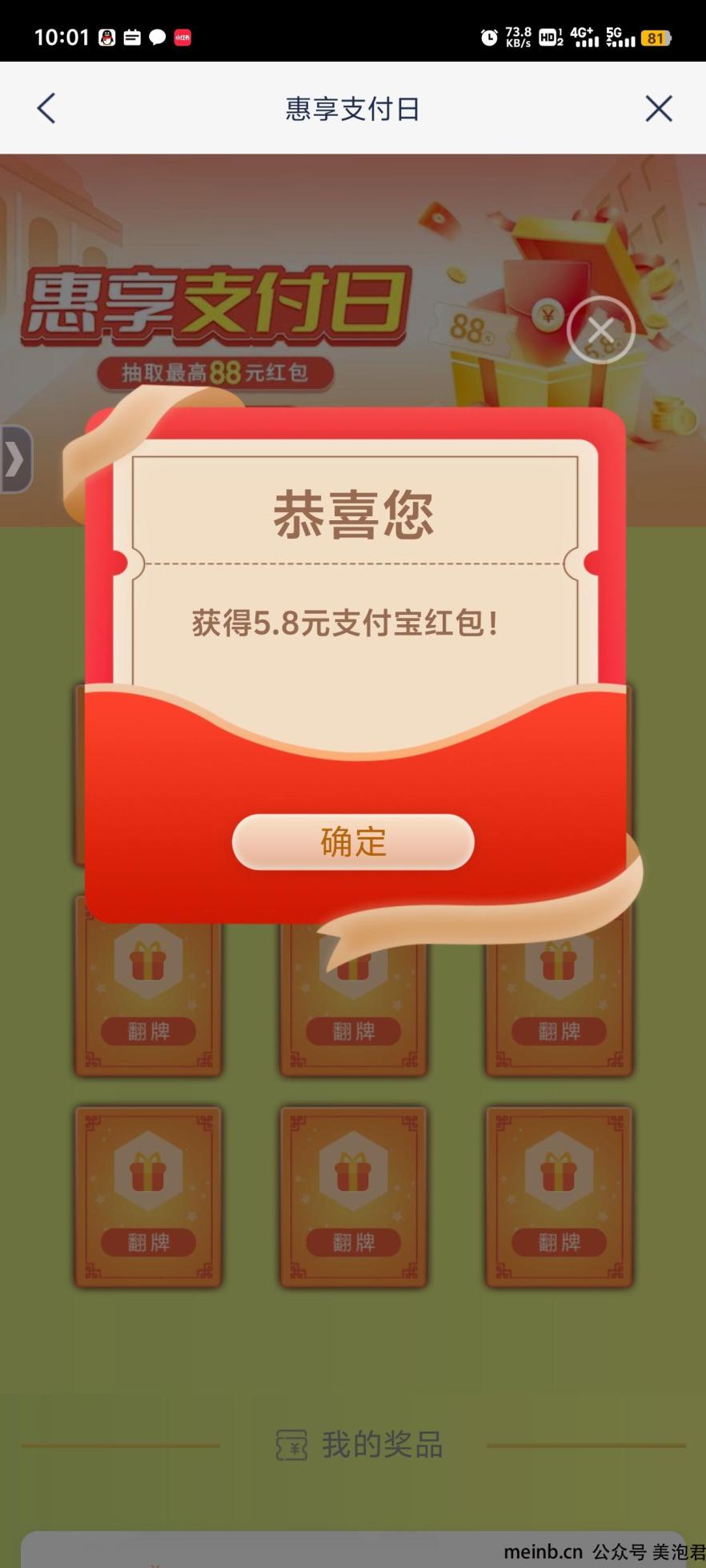Dismiss the prize popup with the circular X
The width and height of the screenshot is (706, 1568).
tap(601, 330)
